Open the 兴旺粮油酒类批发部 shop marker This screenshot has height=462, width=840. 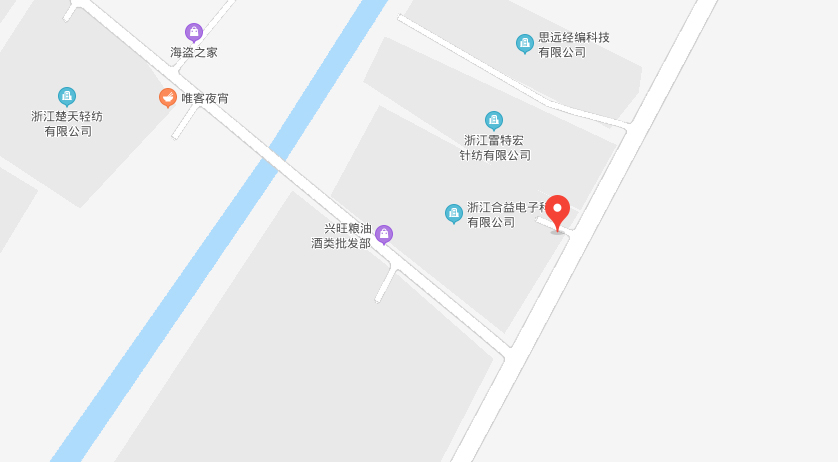pyautogui.click(x=383, y=234)
